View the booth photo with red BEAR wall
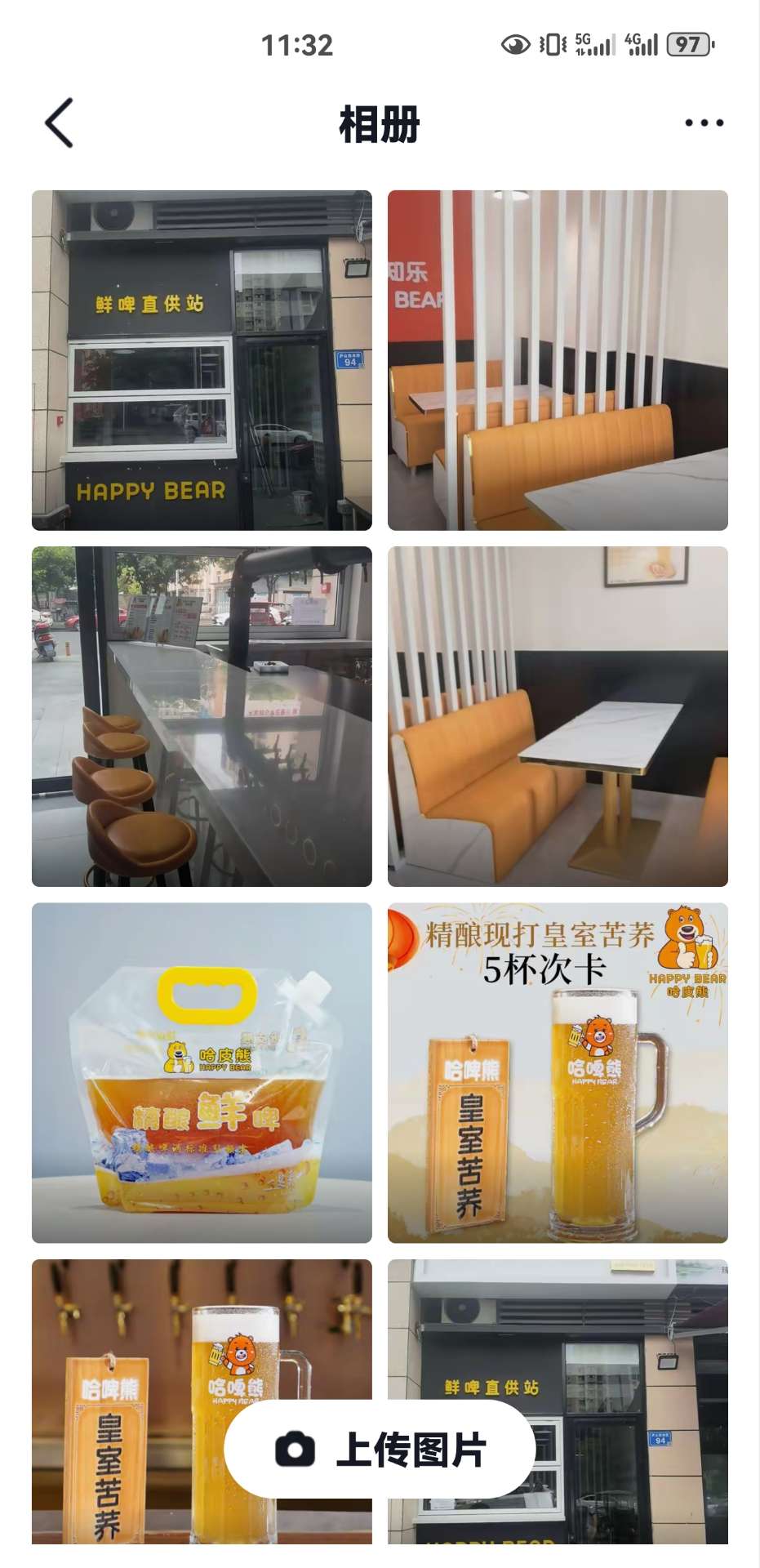The height and width of the screenshot is (1568, 760). [558, 360]
